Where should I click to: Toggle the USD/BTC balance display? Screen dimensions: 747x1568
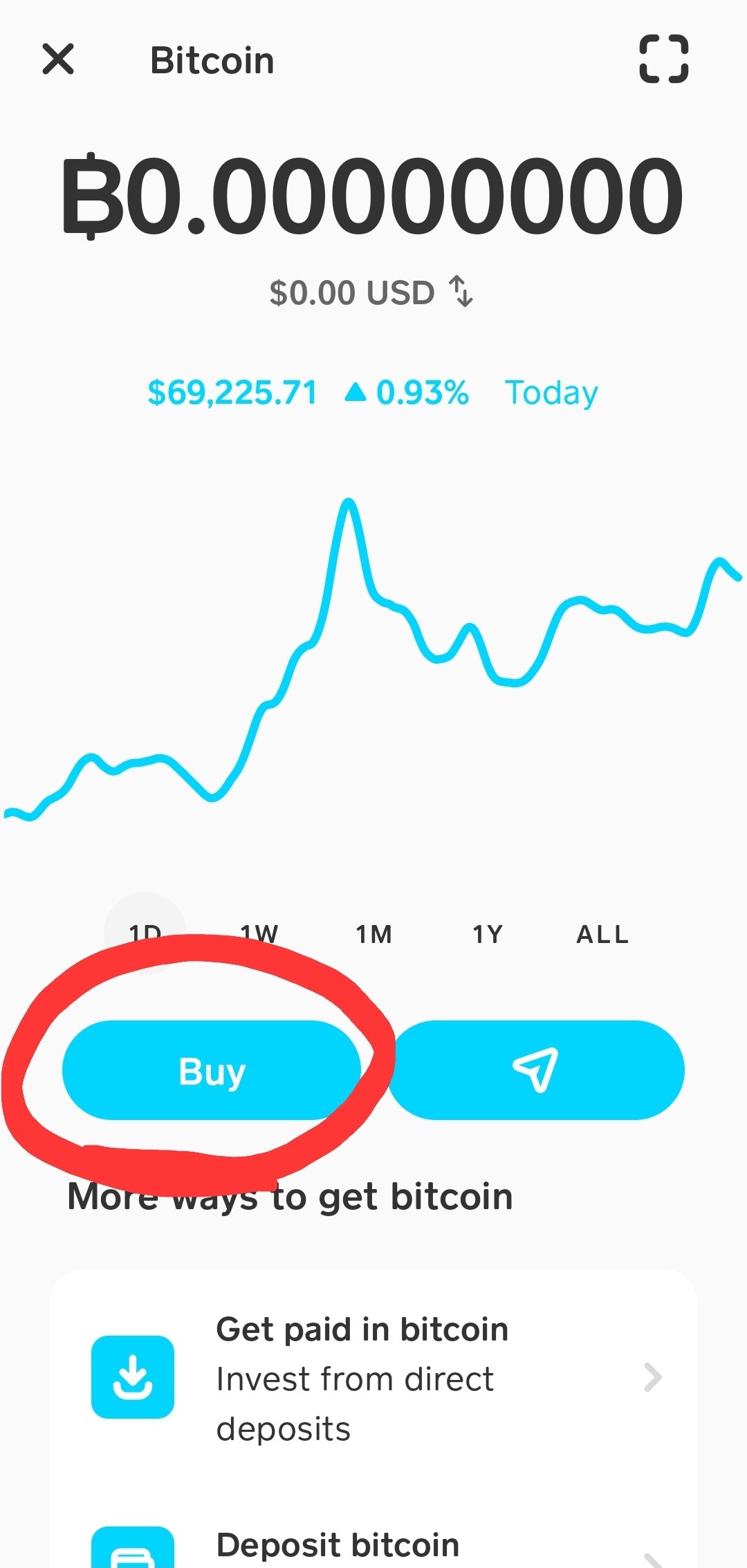click(461, 292)
